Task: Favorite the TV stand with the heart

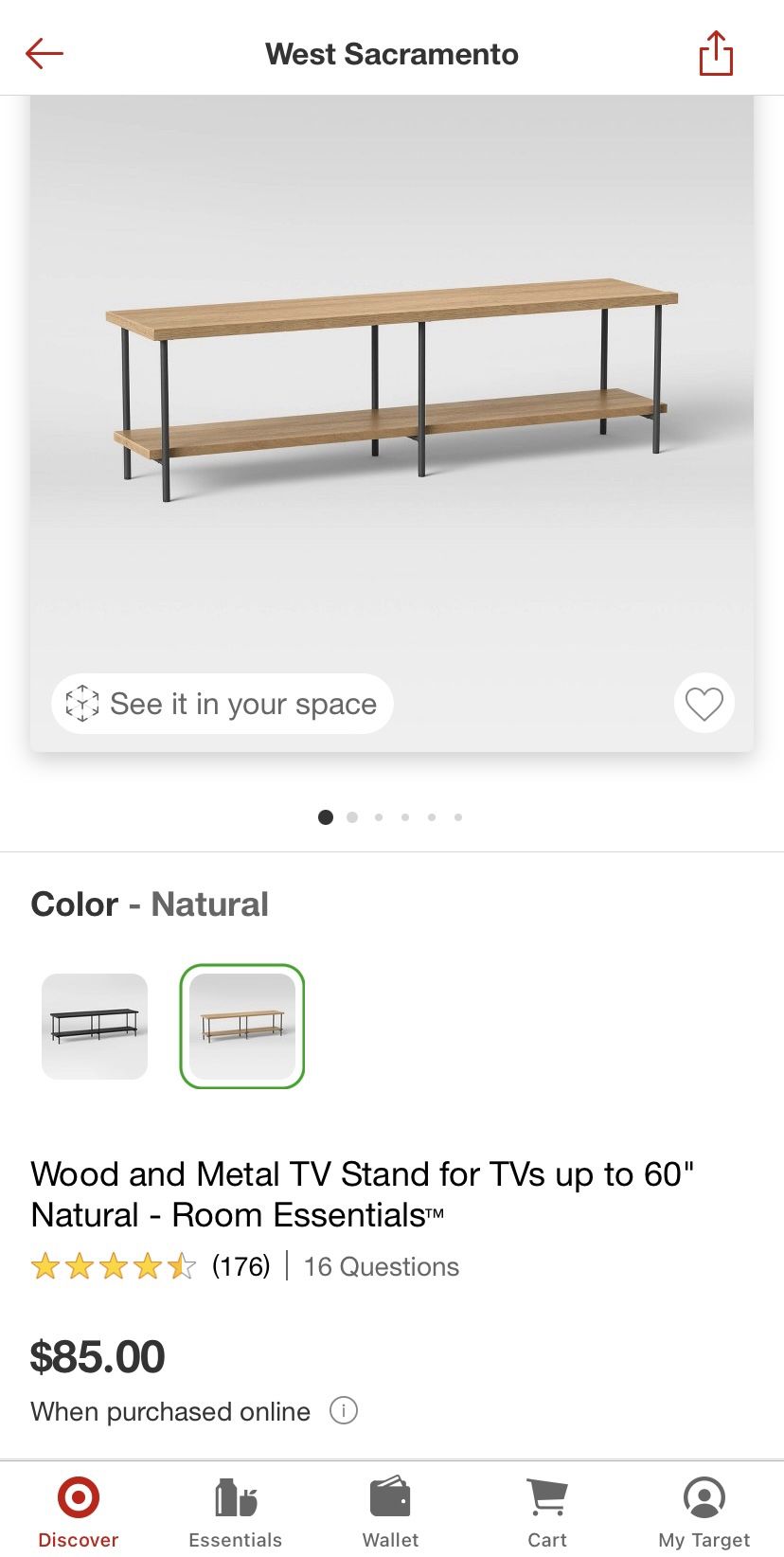Action: click(x=704, y=704)
